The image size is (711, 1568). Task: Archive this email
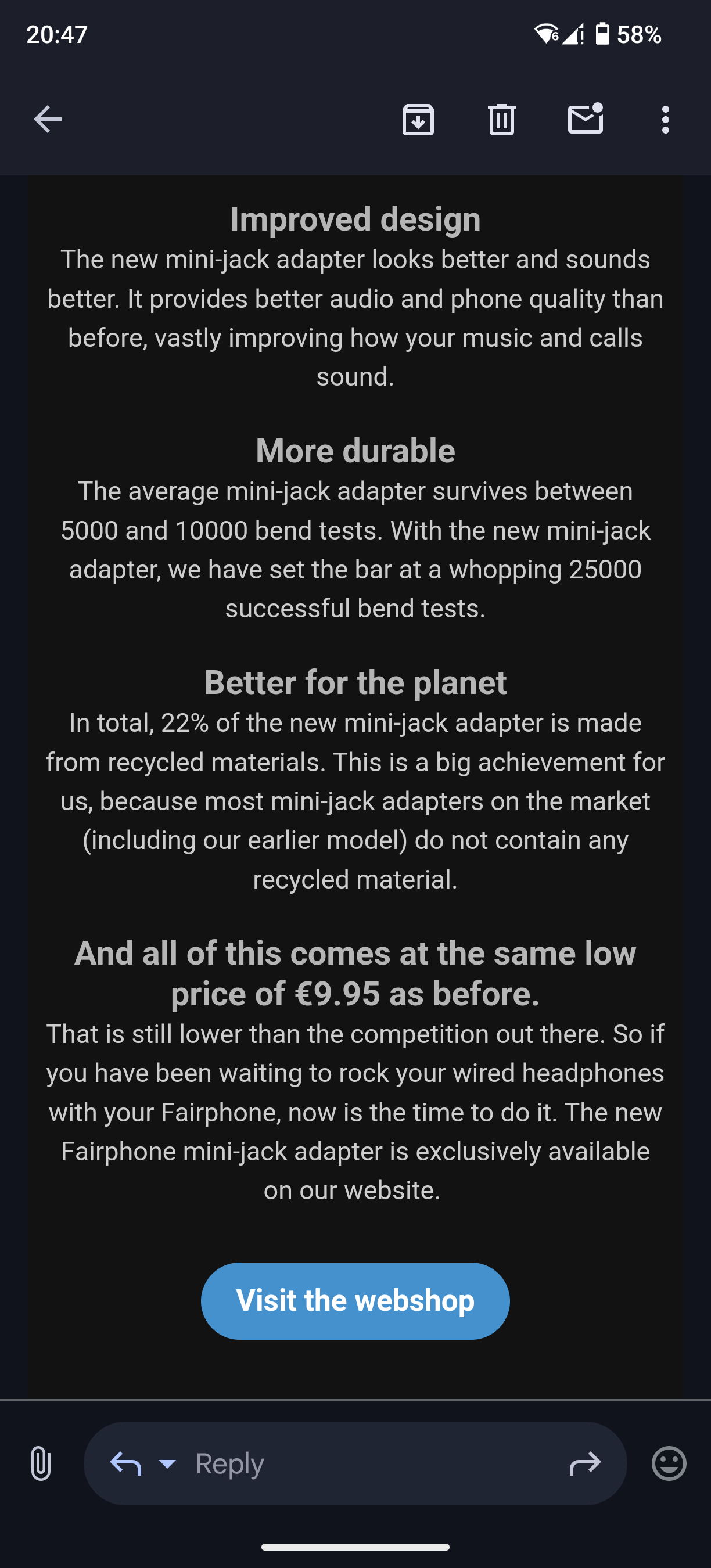click(418, 119)
